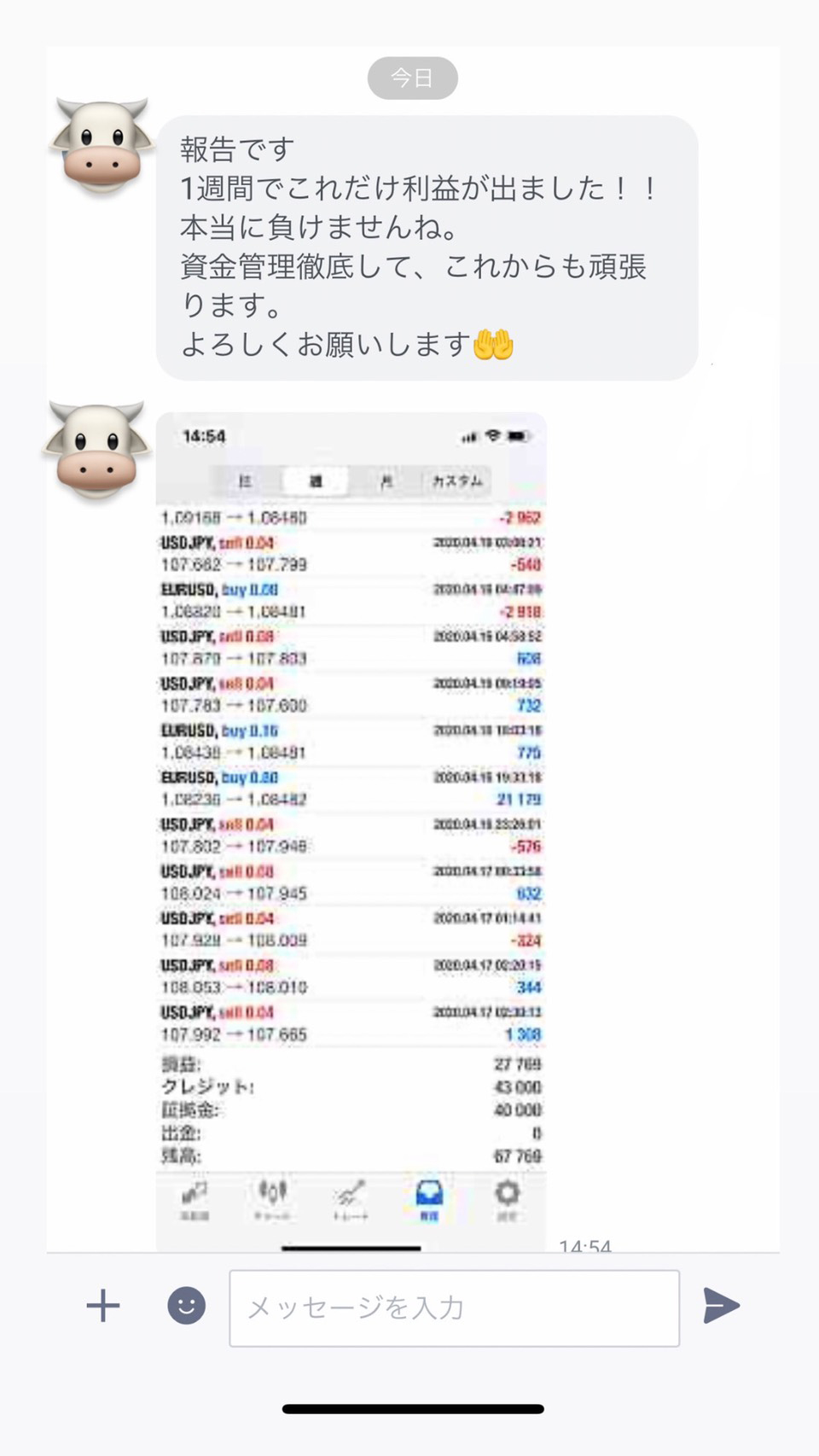Open the plus attachment menu
This screenshot has width=819, height=1456.
tap(103, 1306)
